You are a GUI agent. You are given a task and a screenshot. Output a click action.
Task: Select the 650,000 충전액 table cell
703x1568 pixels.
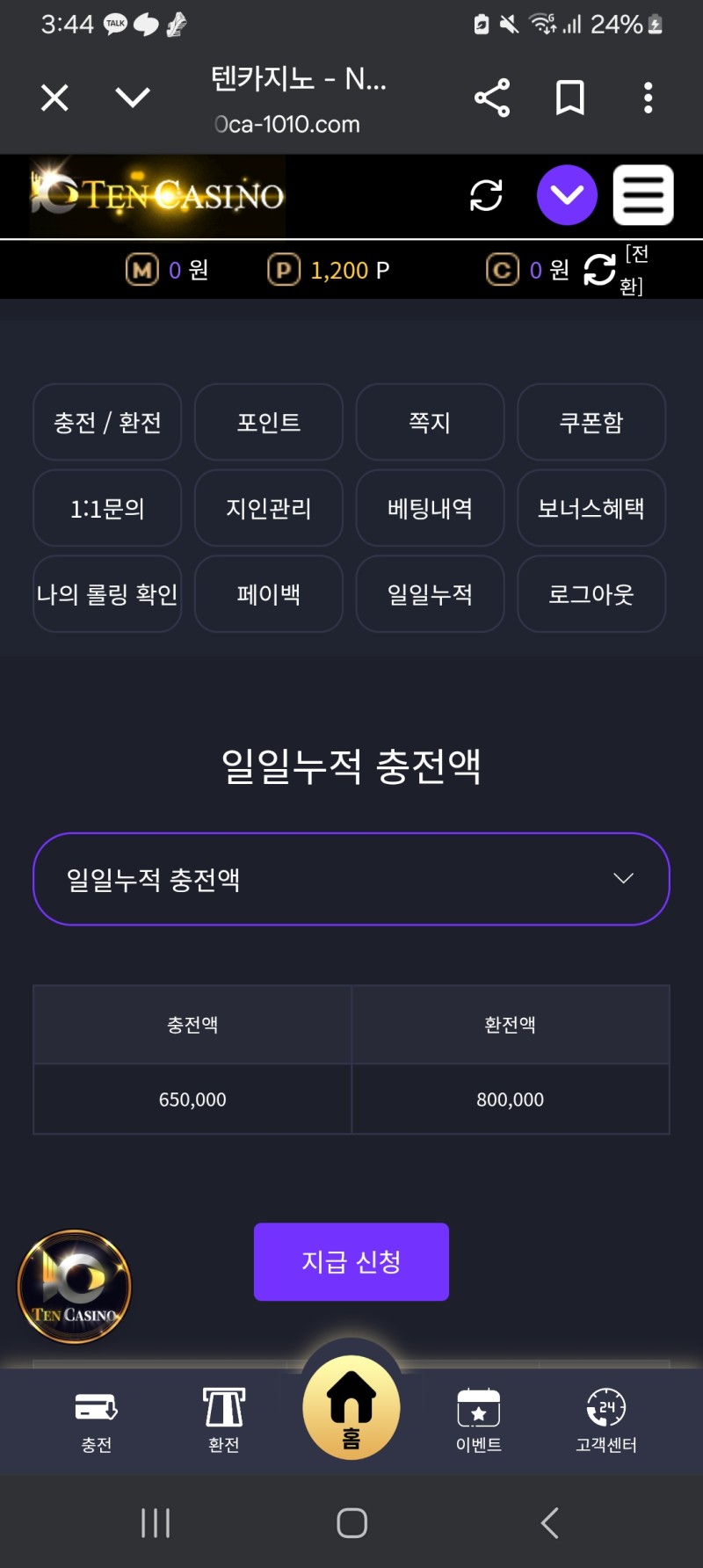(192, 1100)
